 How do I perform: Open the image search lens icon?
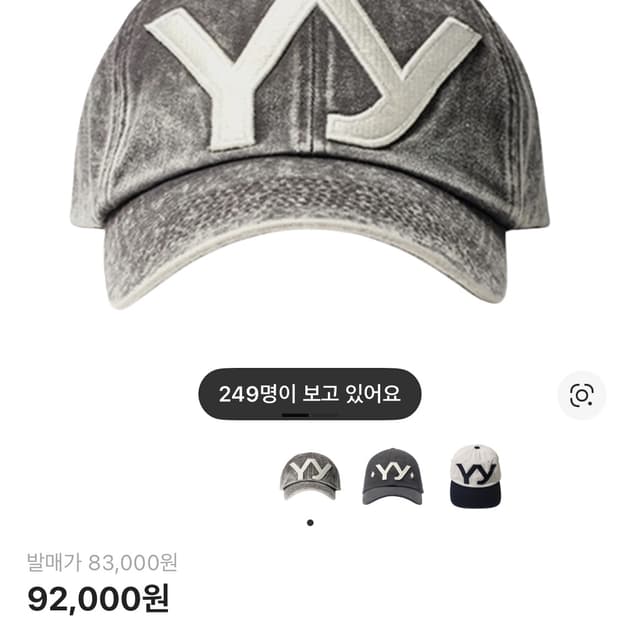pyautogui.click(x=581, y=394)
